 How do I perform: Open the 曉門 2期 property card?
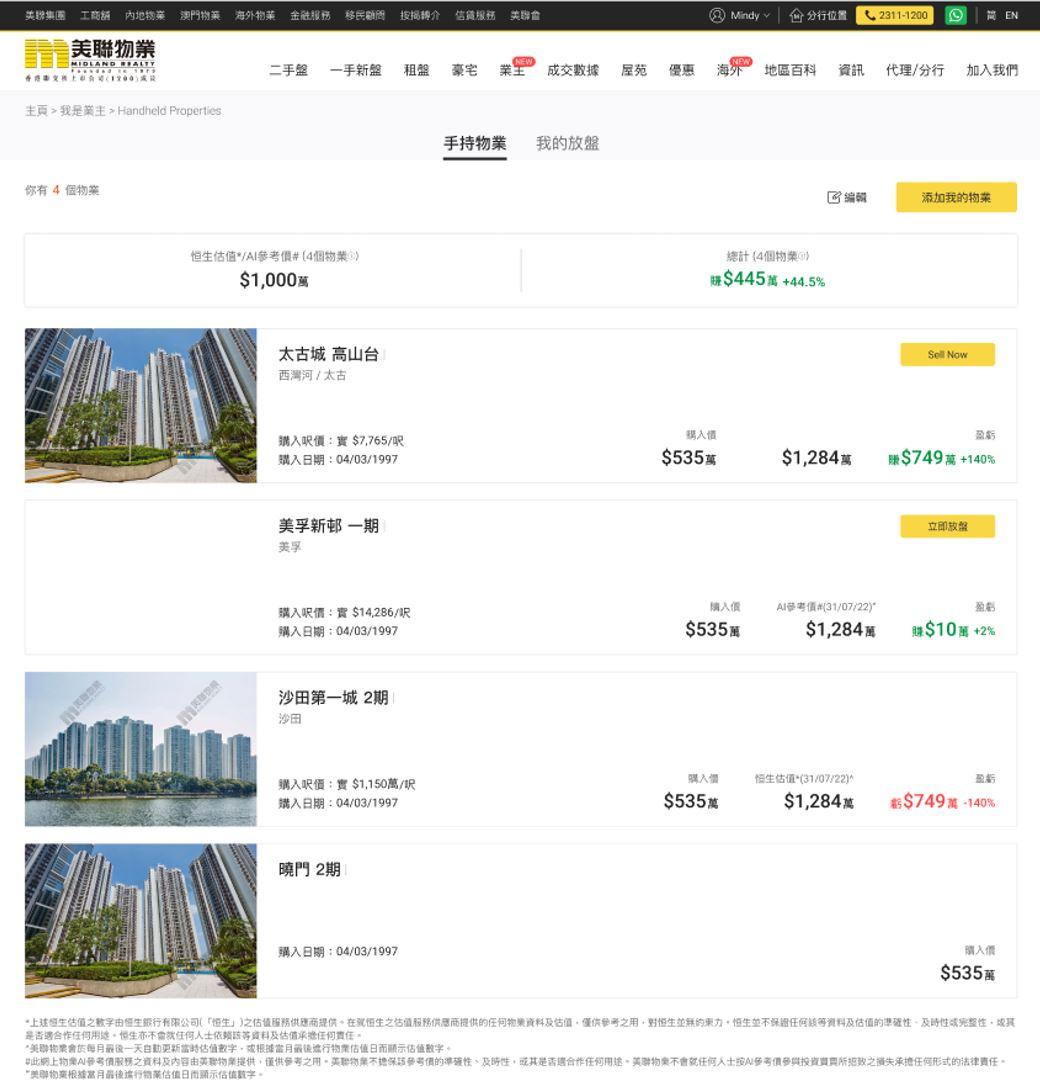pyautogui.click(x=309, y=870)
